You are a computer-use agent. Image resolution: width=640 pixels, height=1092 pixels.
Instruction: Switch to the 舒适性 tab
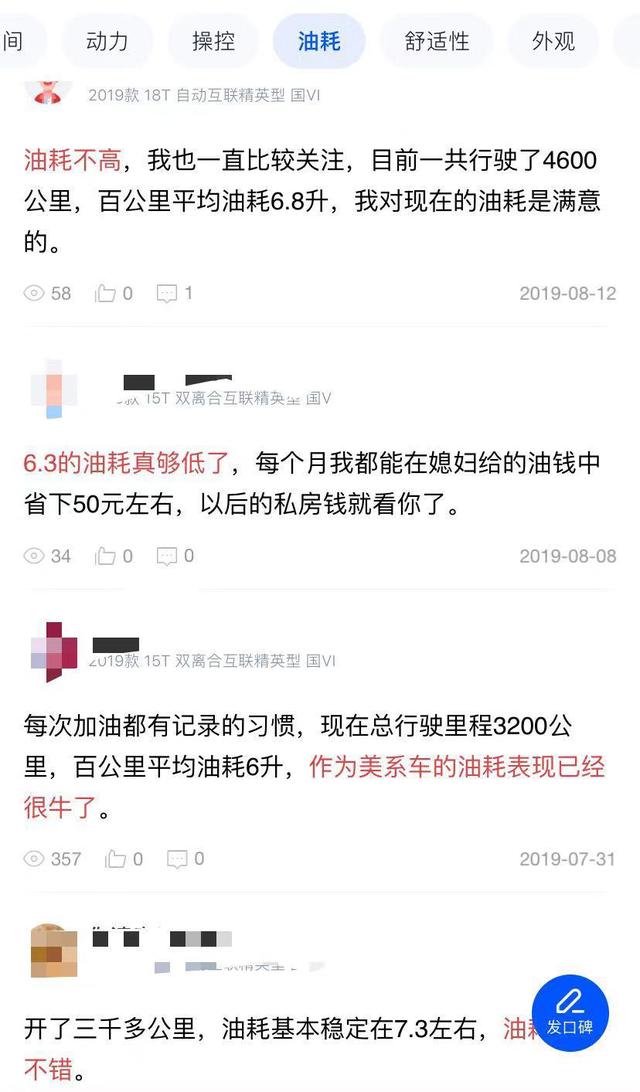(x=436, y=41)
